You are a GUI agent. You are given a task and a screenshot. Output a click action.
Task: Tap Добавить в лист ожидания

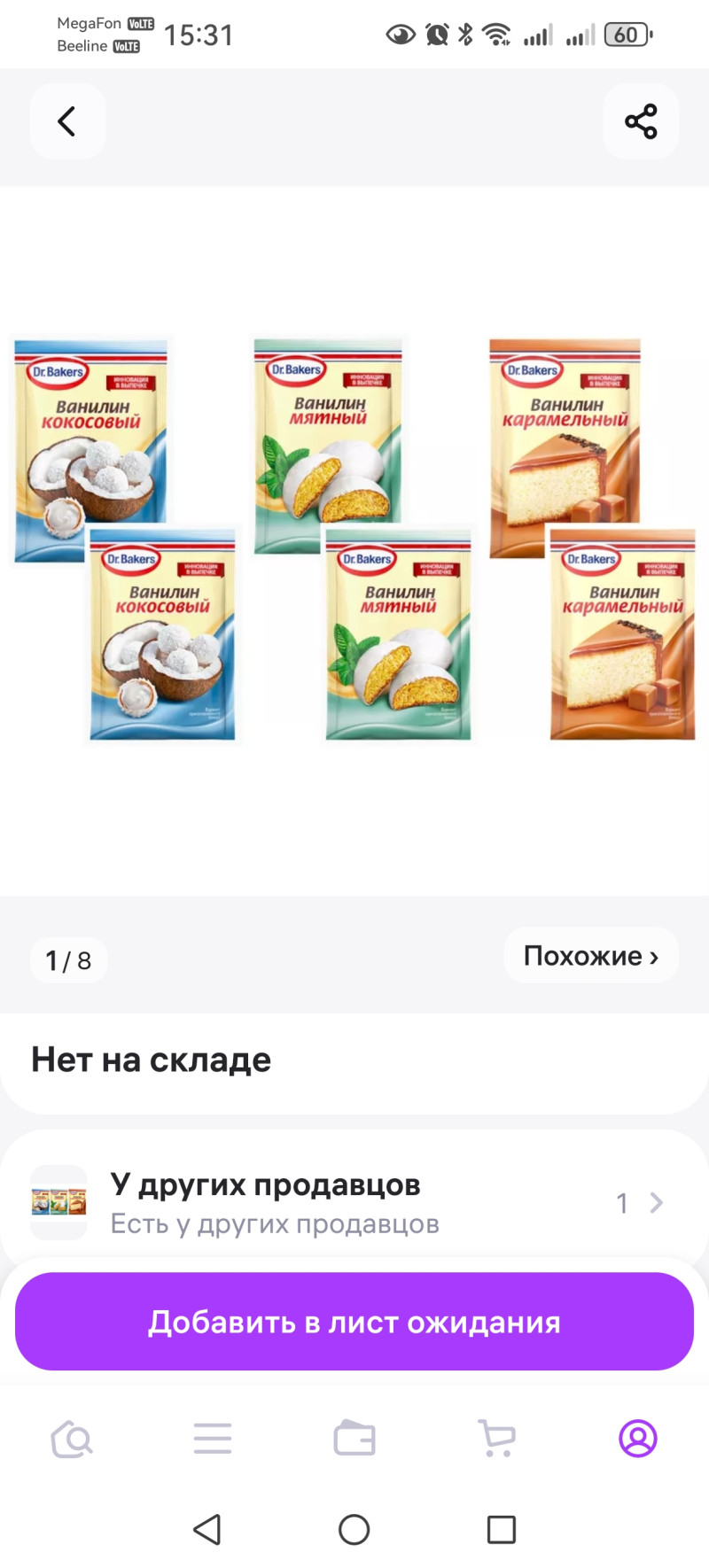coord(354,1322)
